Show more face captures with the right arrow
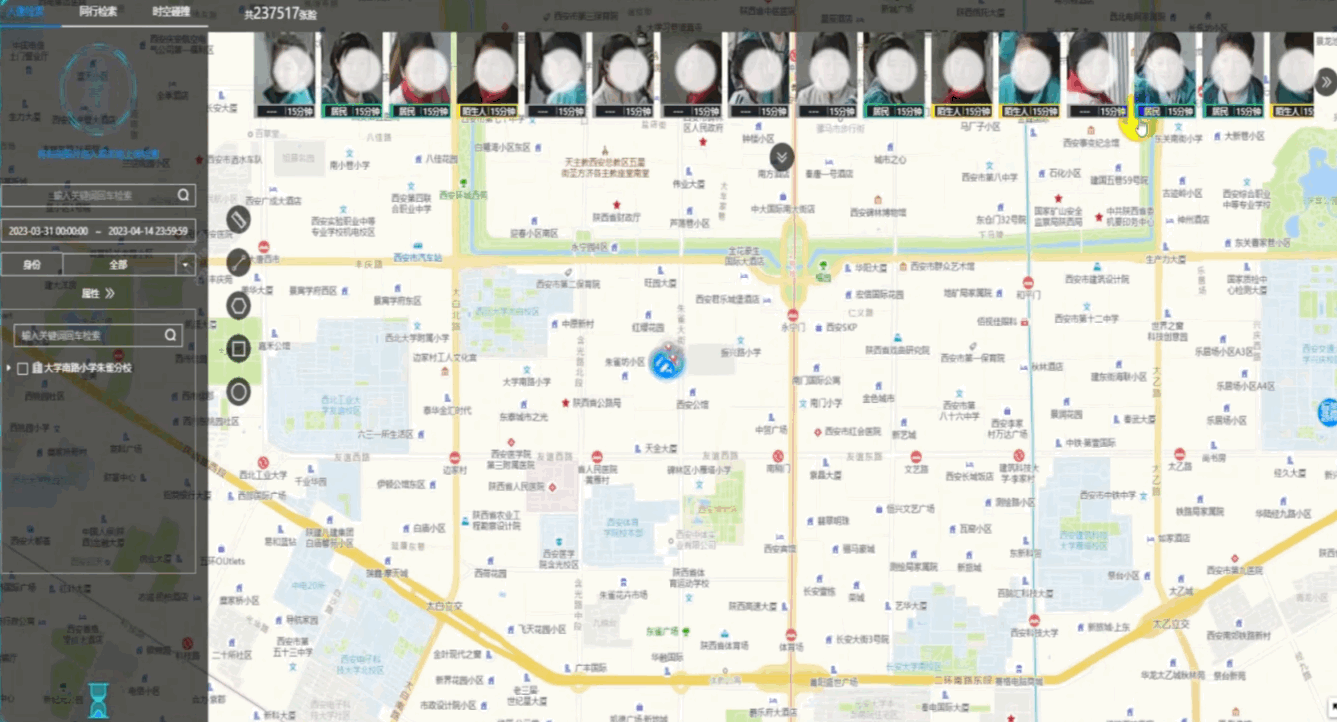 pyautogui.click(x=1326, y=82)
